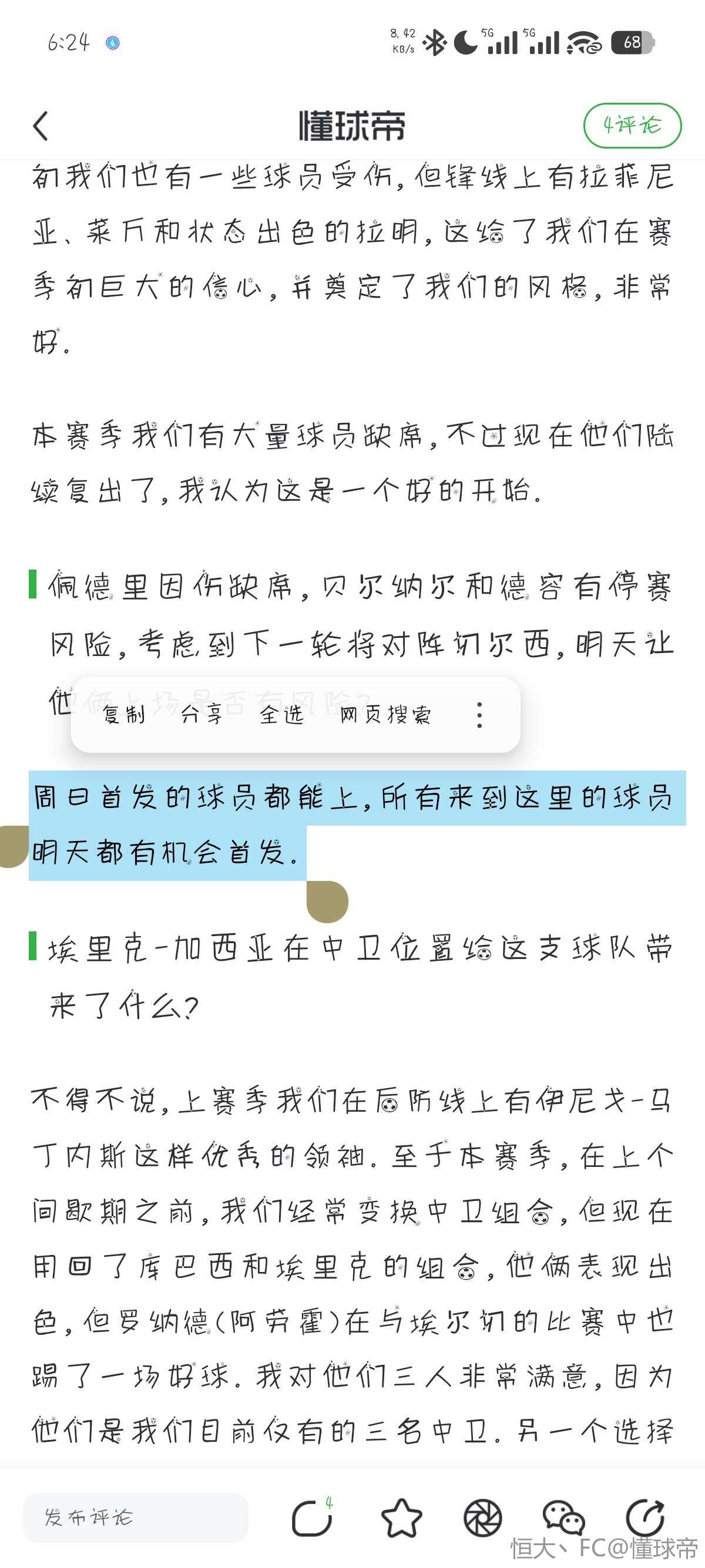Image resolution: width=705 pixels, height=1568 pixels.
Task: Open the share arrow icon in bottom bar
Action: coord(644,1518)
